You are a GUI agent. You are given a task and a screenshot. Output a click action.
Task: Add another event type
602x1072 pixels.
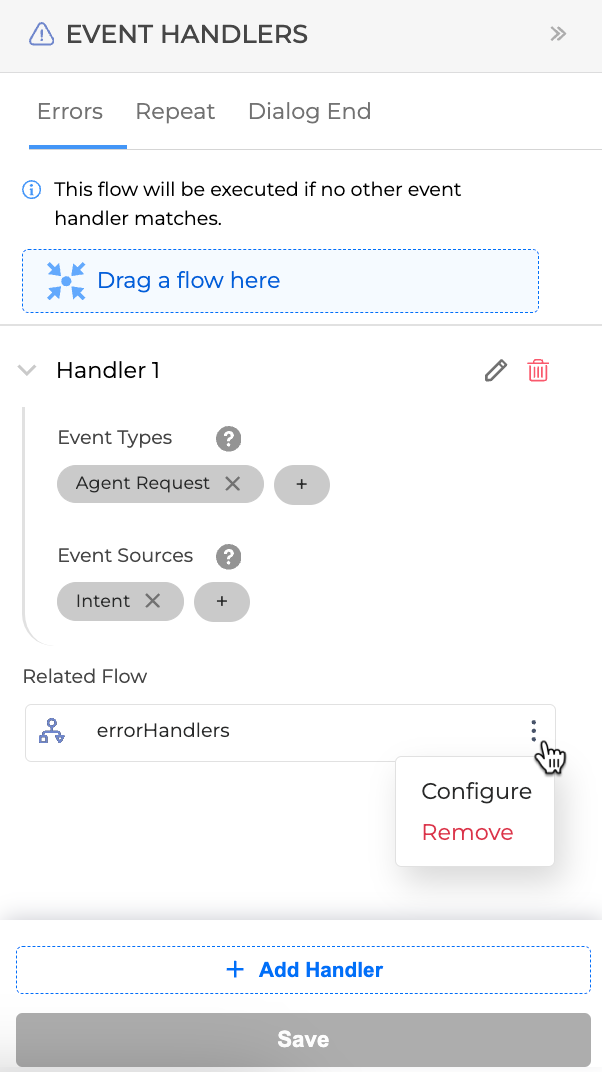(301, 484)
